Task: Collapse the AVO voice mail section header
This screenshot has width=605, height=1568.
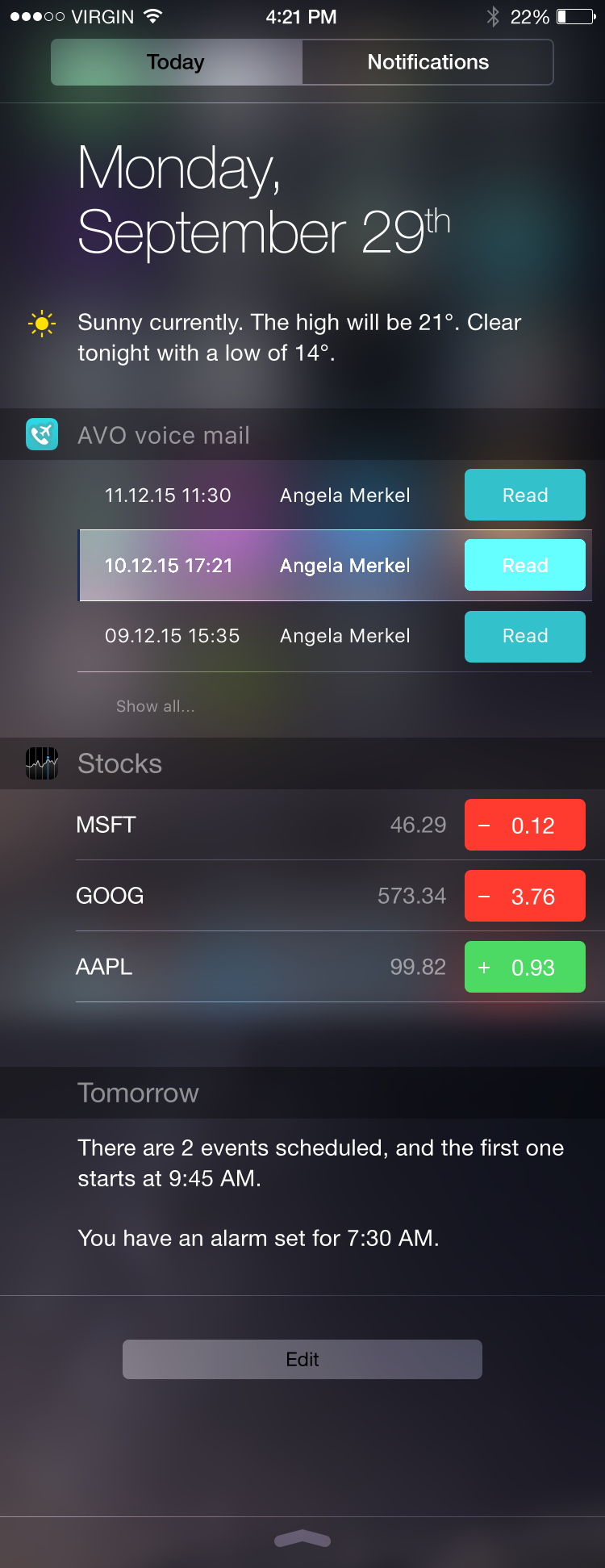Action: point(164,434)
